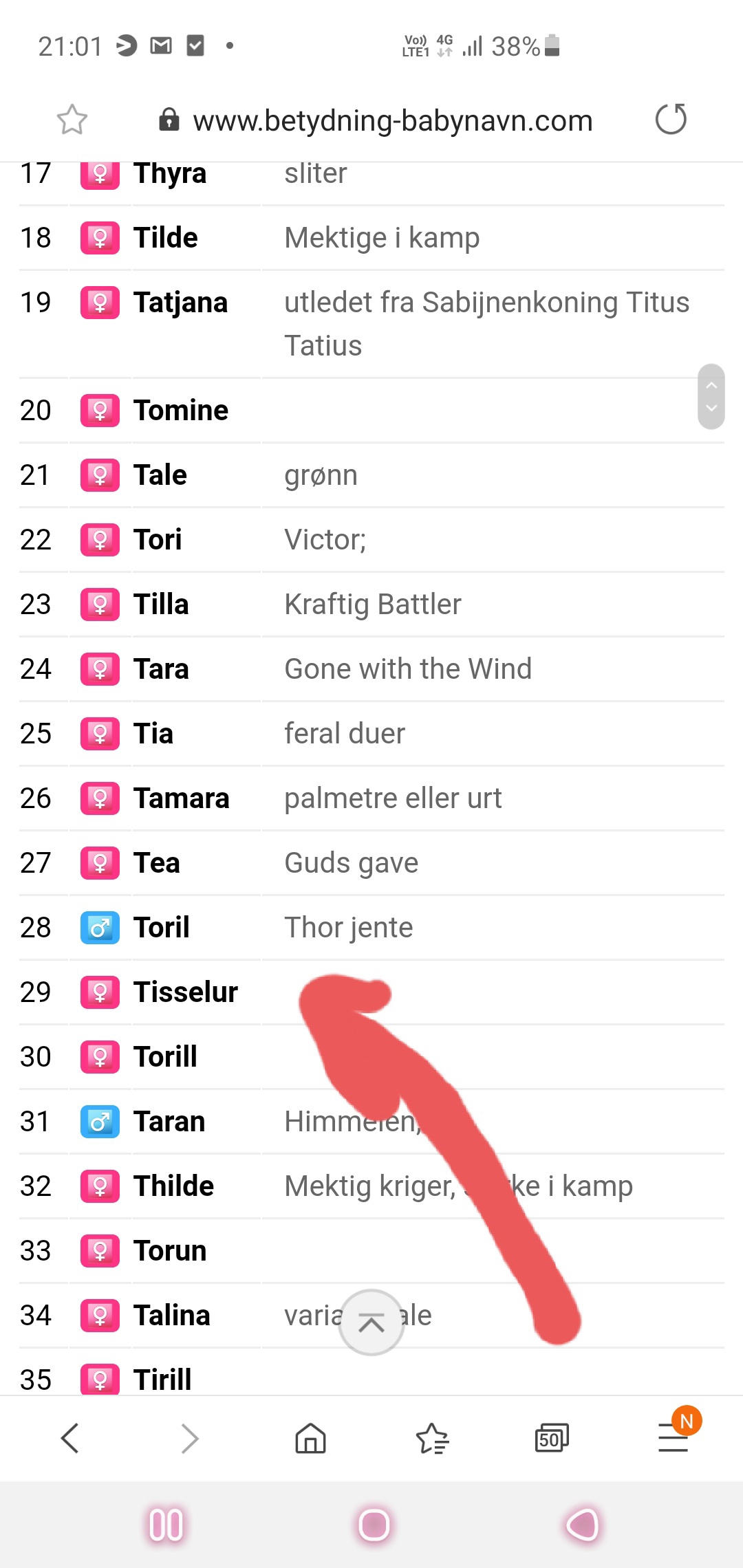Image resolution: width=743 pixels, height=1568 pixels.
Task: Open the name Tisselur
Action: coord(186,992)
